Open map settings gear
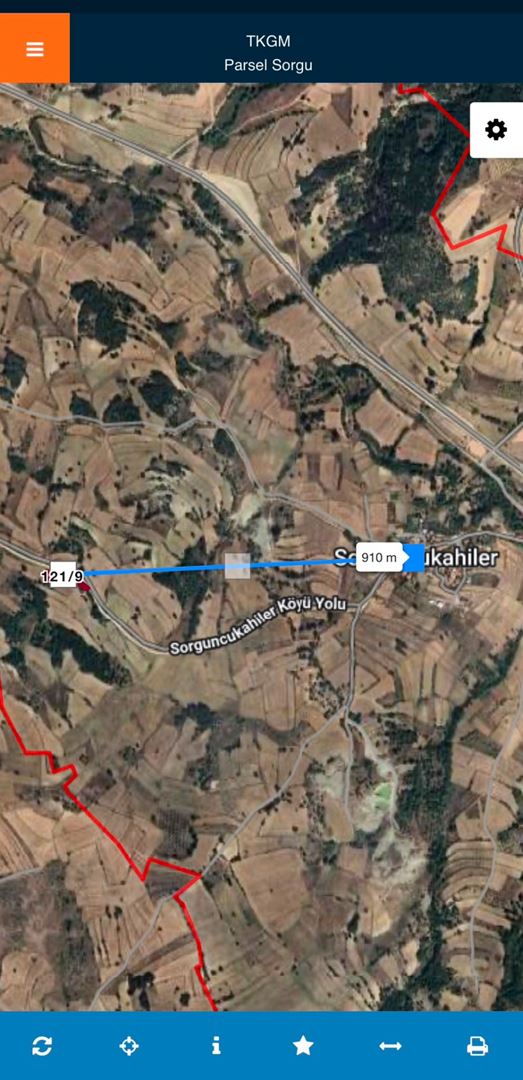523x1080 pixels. [496, 130]
